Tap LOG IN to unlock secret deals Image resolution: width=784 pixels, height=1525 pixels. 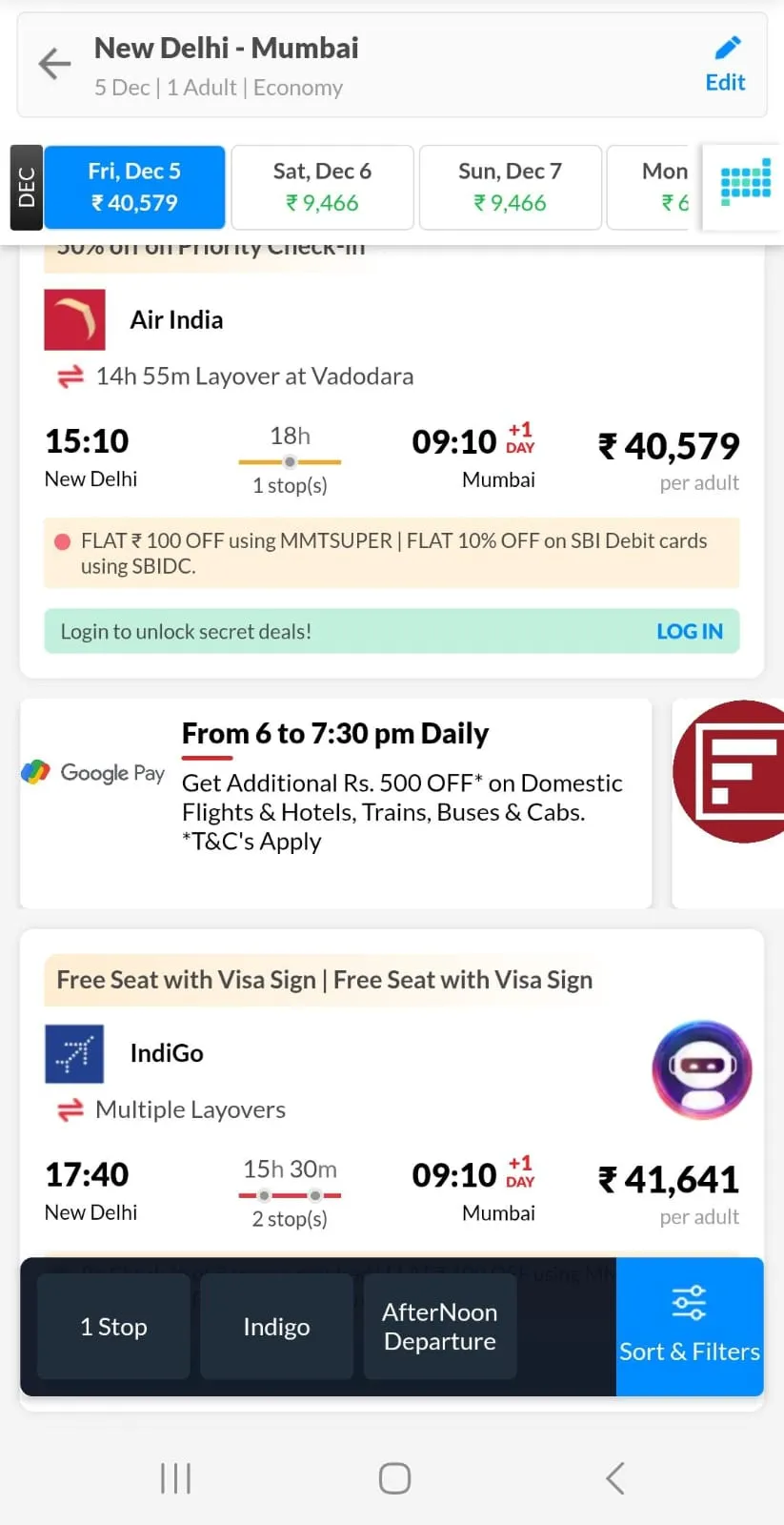coord(689,631)
